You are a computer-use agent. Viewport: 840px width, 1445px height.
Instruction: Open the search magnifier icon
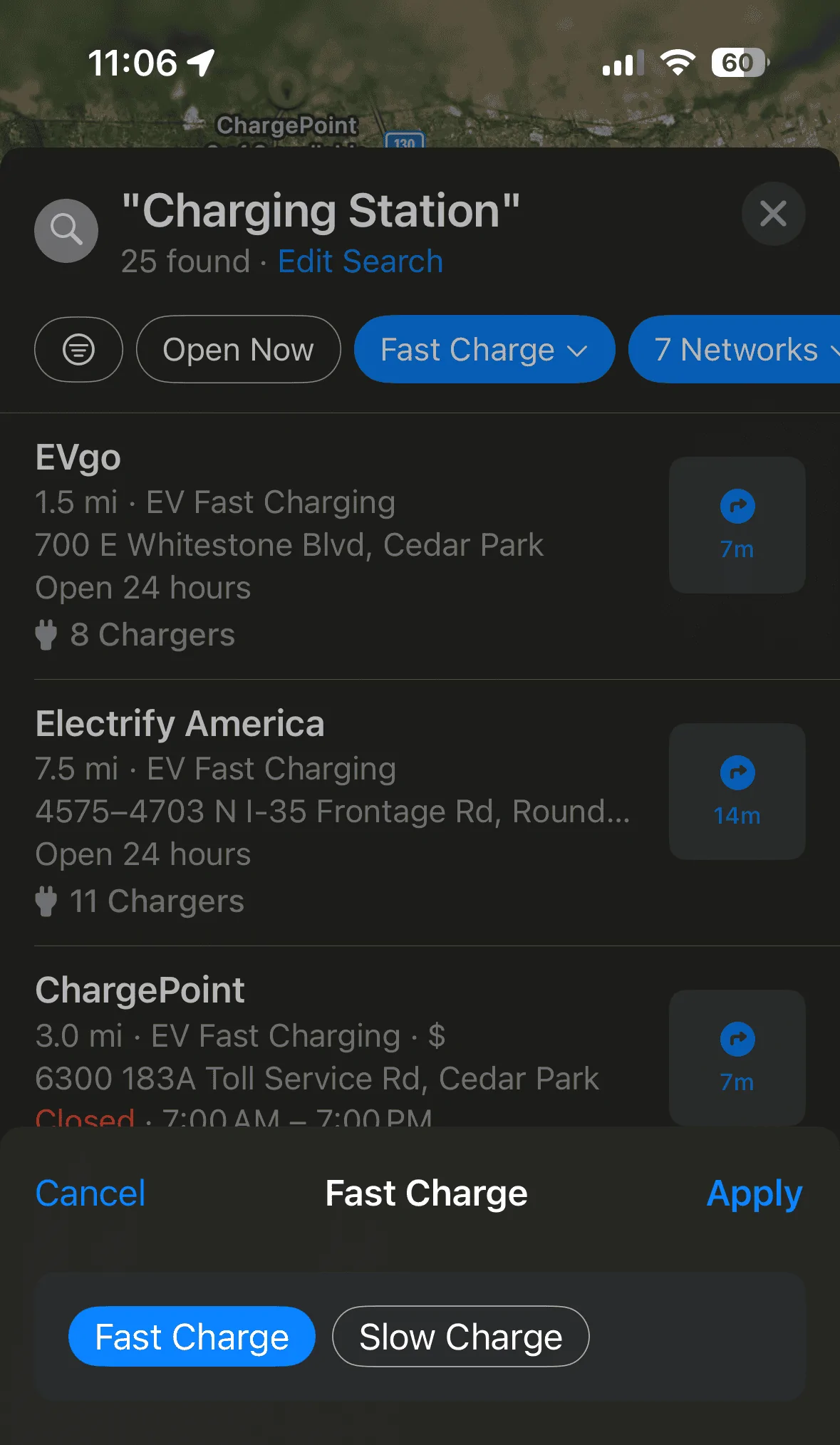66,230
